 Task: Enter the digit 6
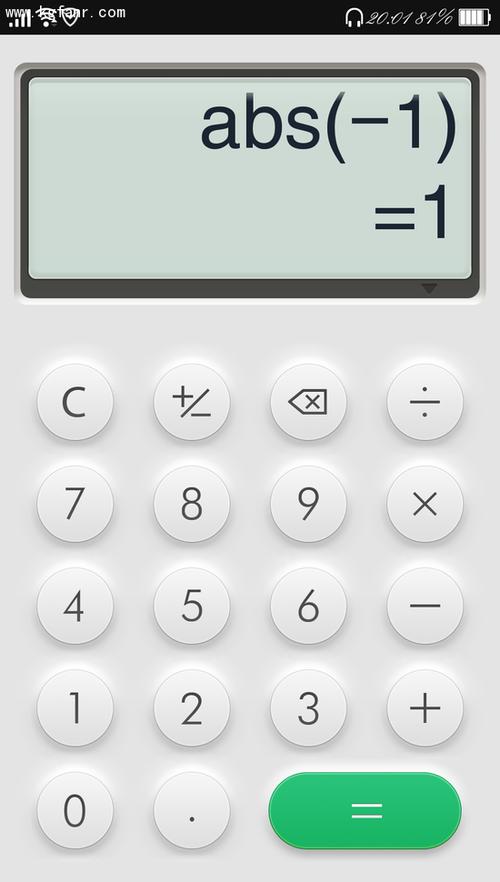308,606
